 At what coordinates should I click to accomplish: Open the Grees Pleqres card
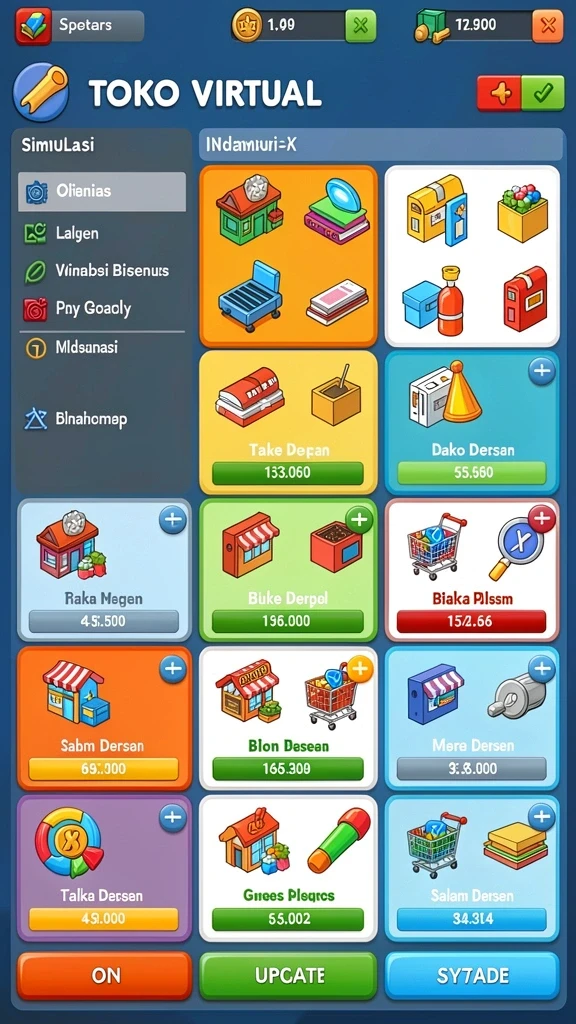tap(288, 868)
